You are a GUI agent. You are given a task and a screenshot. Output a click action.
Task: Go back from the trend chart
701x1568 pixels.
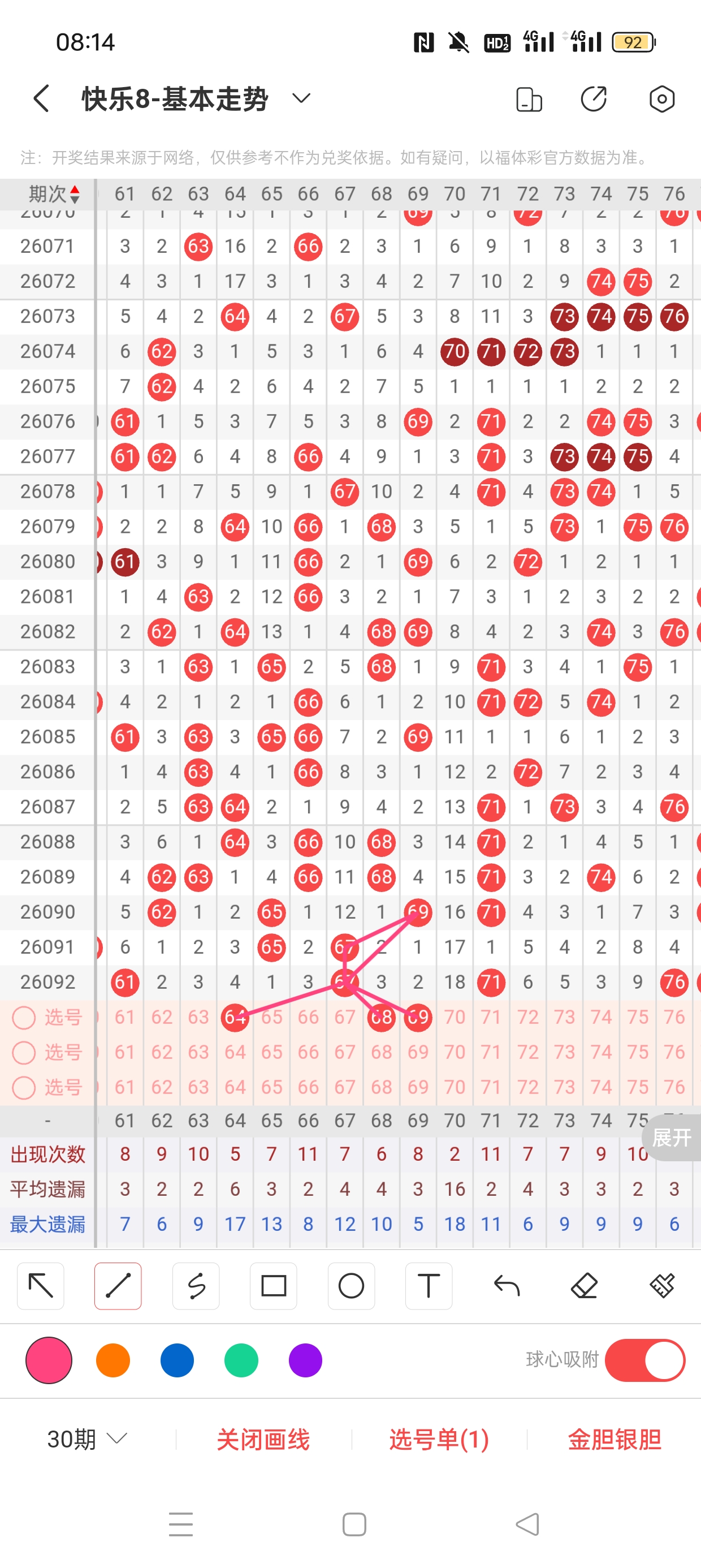pos(41,98)
